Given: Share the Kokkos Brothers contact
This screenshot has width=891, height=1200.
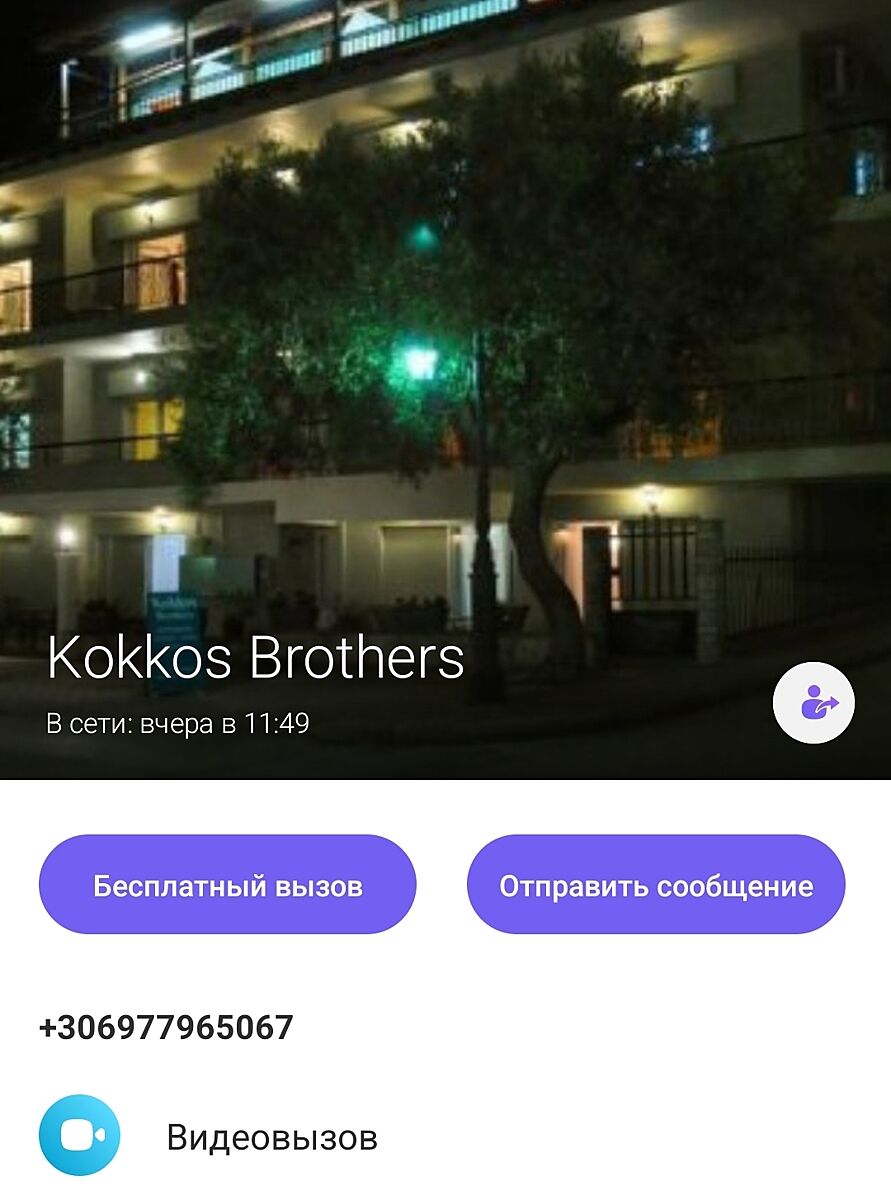Looking at the screenshot, I should [x=813, y=703].
